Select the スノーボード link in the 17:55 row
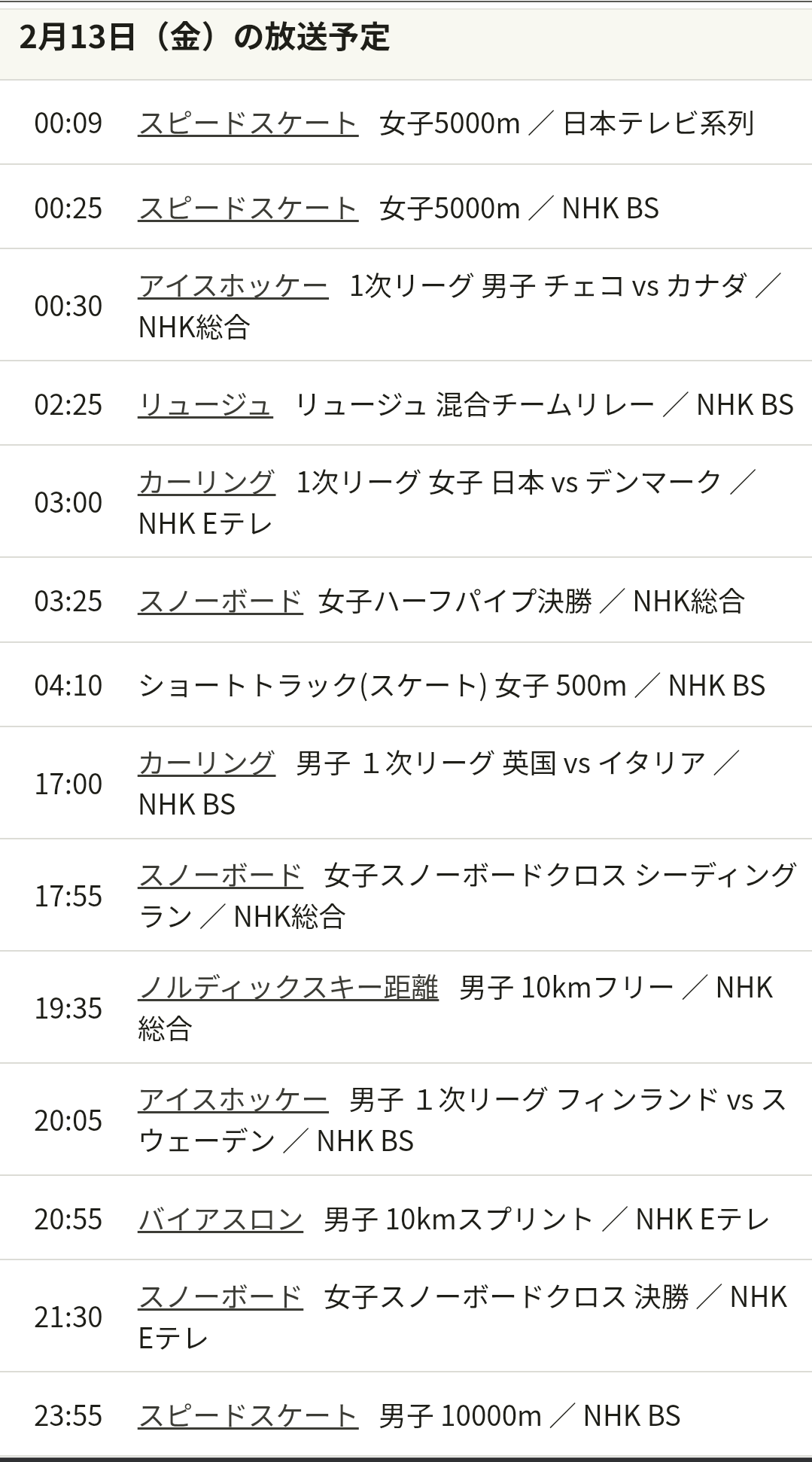 (x=220, y=875)
